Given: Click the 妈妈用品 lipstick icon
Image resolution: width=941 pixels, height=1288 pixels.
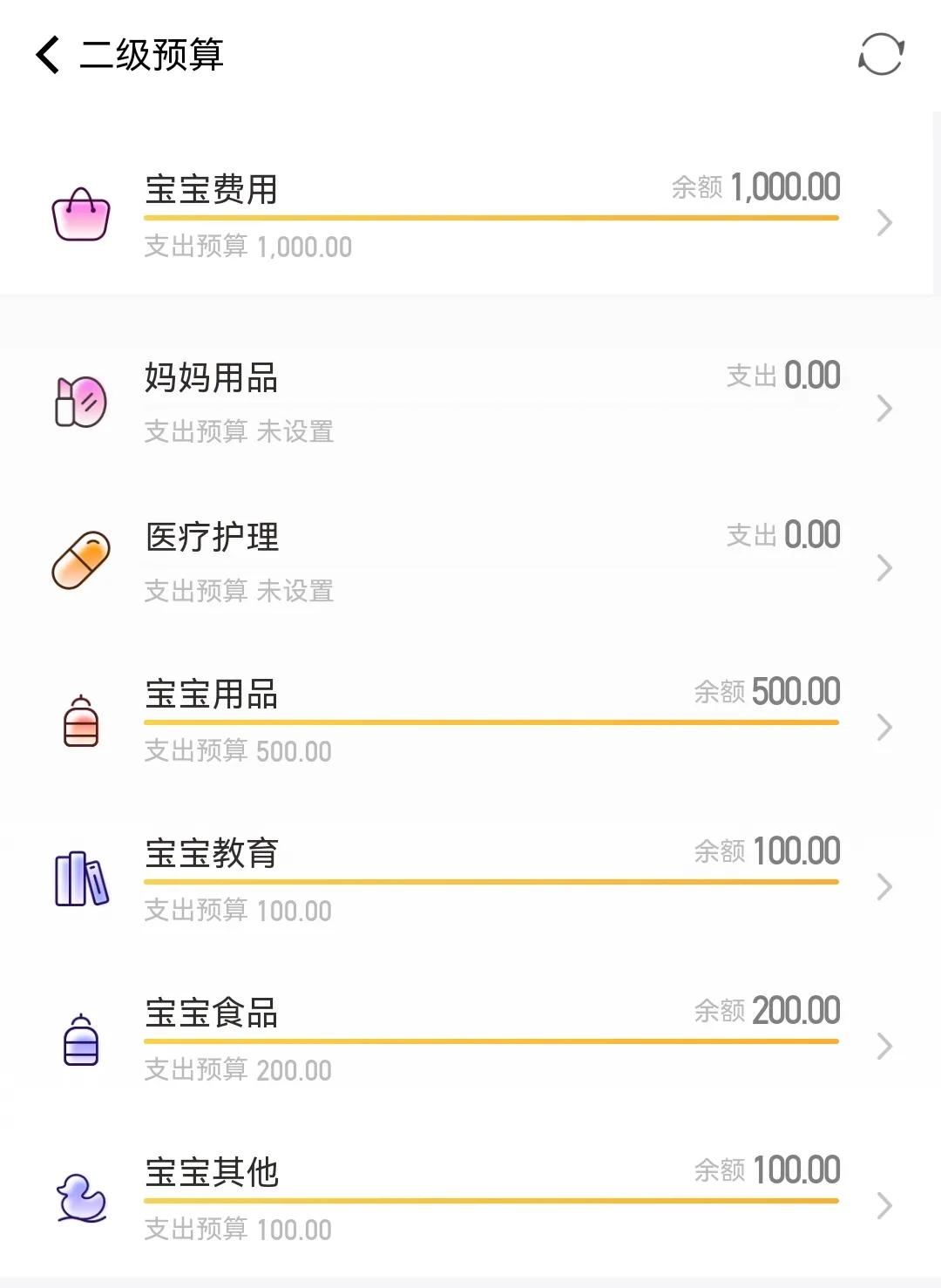Looking at the screenshot, I should click(81, 402).
